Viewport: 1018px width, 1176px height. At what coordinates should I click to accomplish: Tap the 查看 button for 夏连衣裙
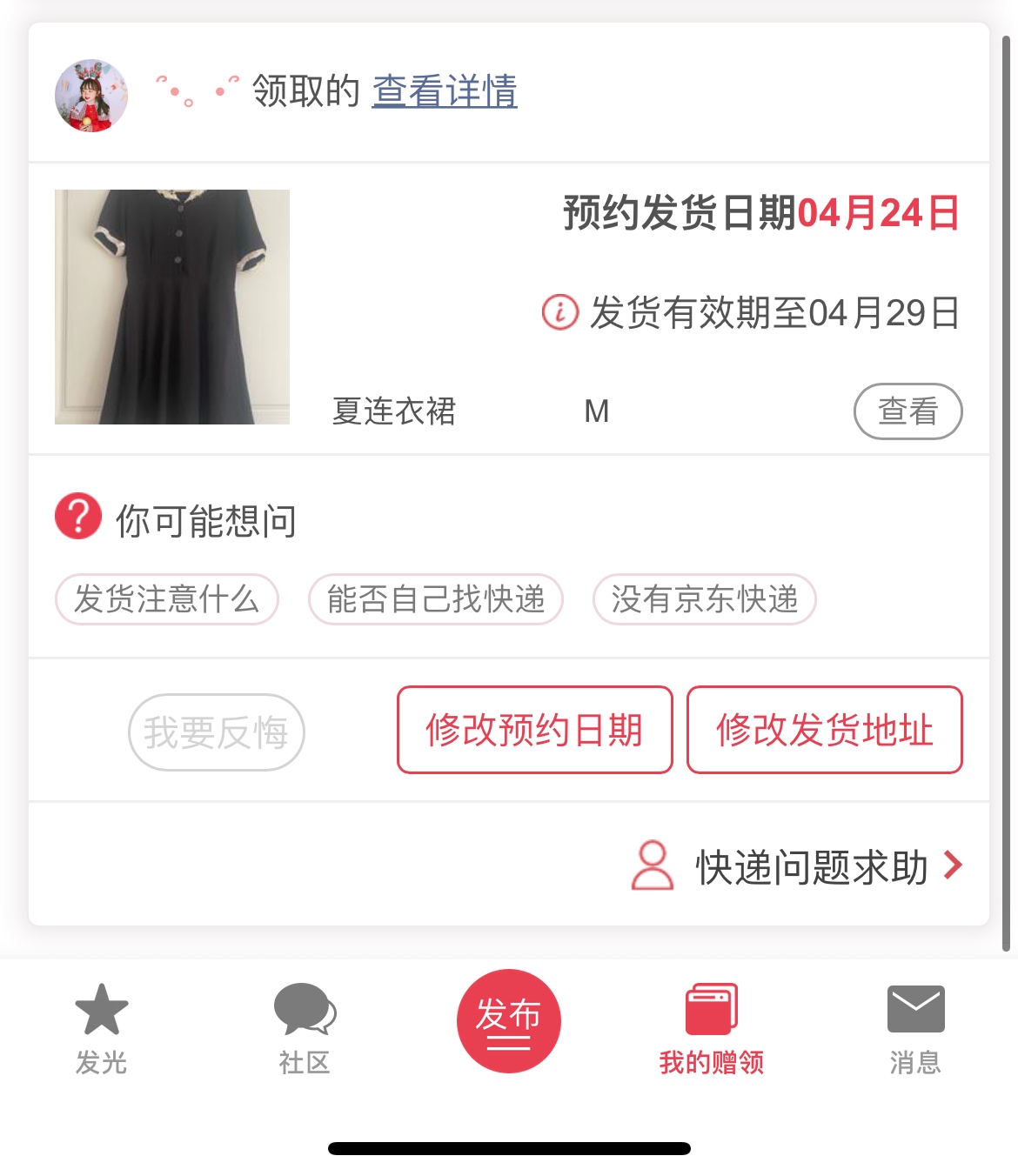pyautogui.click(x=907, y=411)
